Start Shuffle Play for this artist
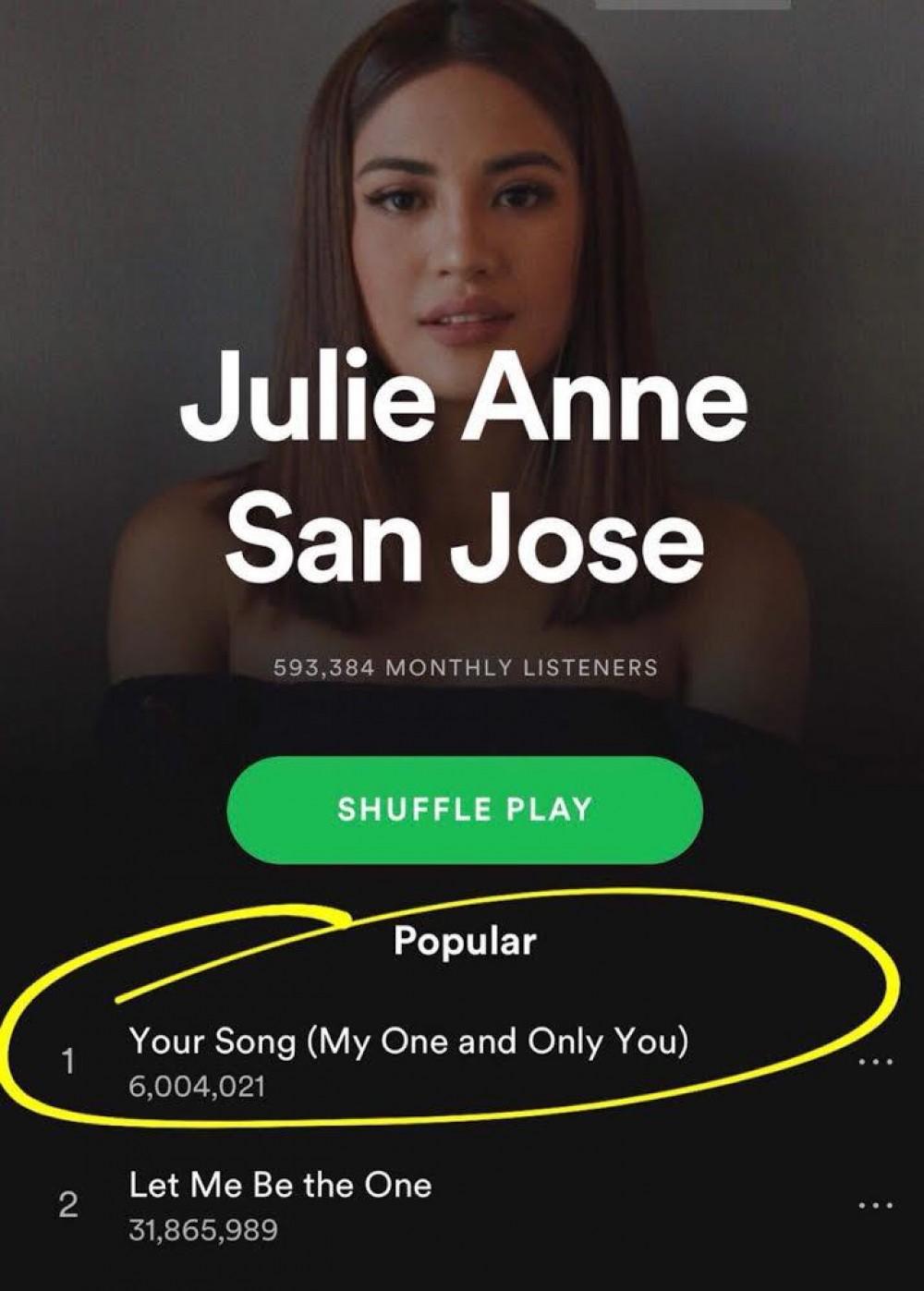The height and width of the screenshot is (1291, 924). tap(465, 810)
